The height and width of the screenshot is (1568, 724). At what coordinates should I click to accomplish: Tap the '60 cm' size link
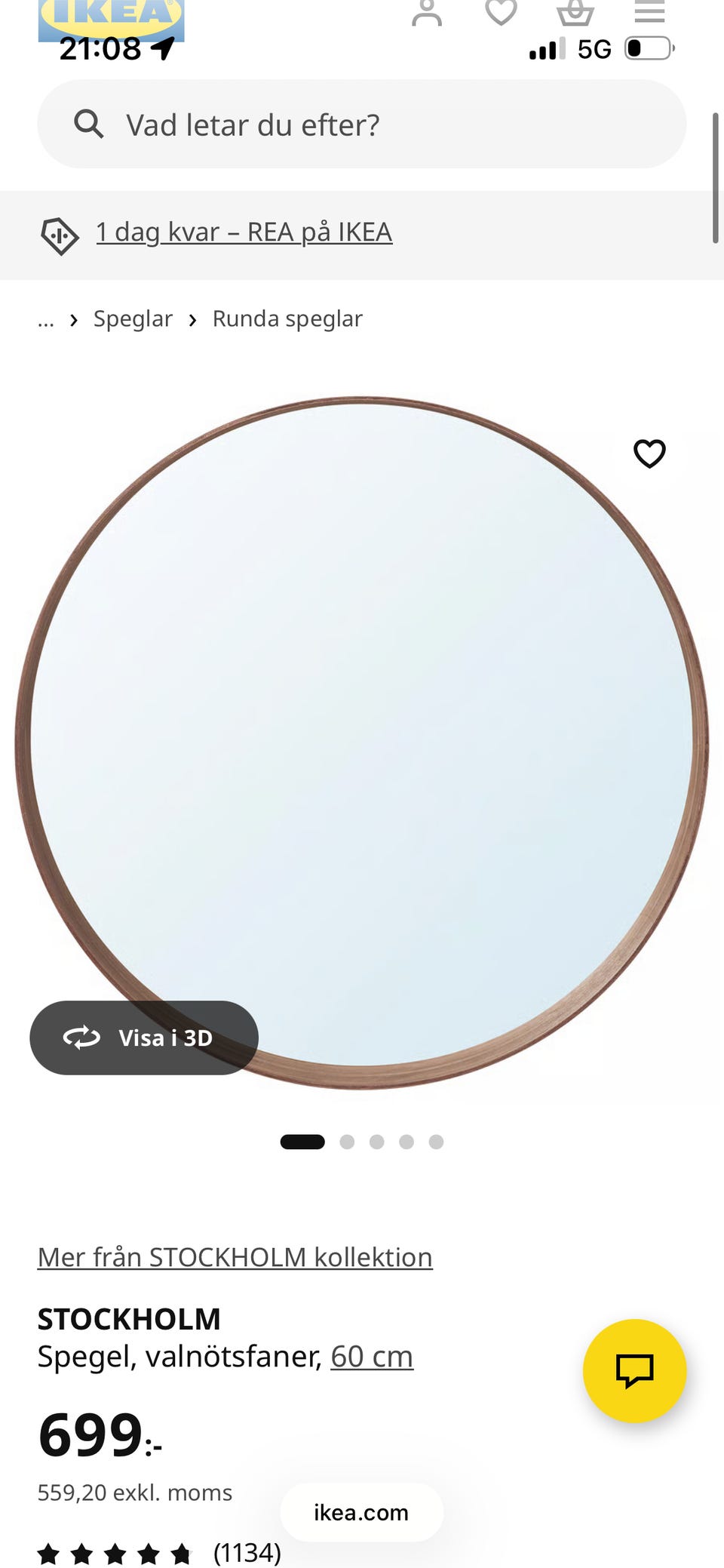tap(372, 1356)
